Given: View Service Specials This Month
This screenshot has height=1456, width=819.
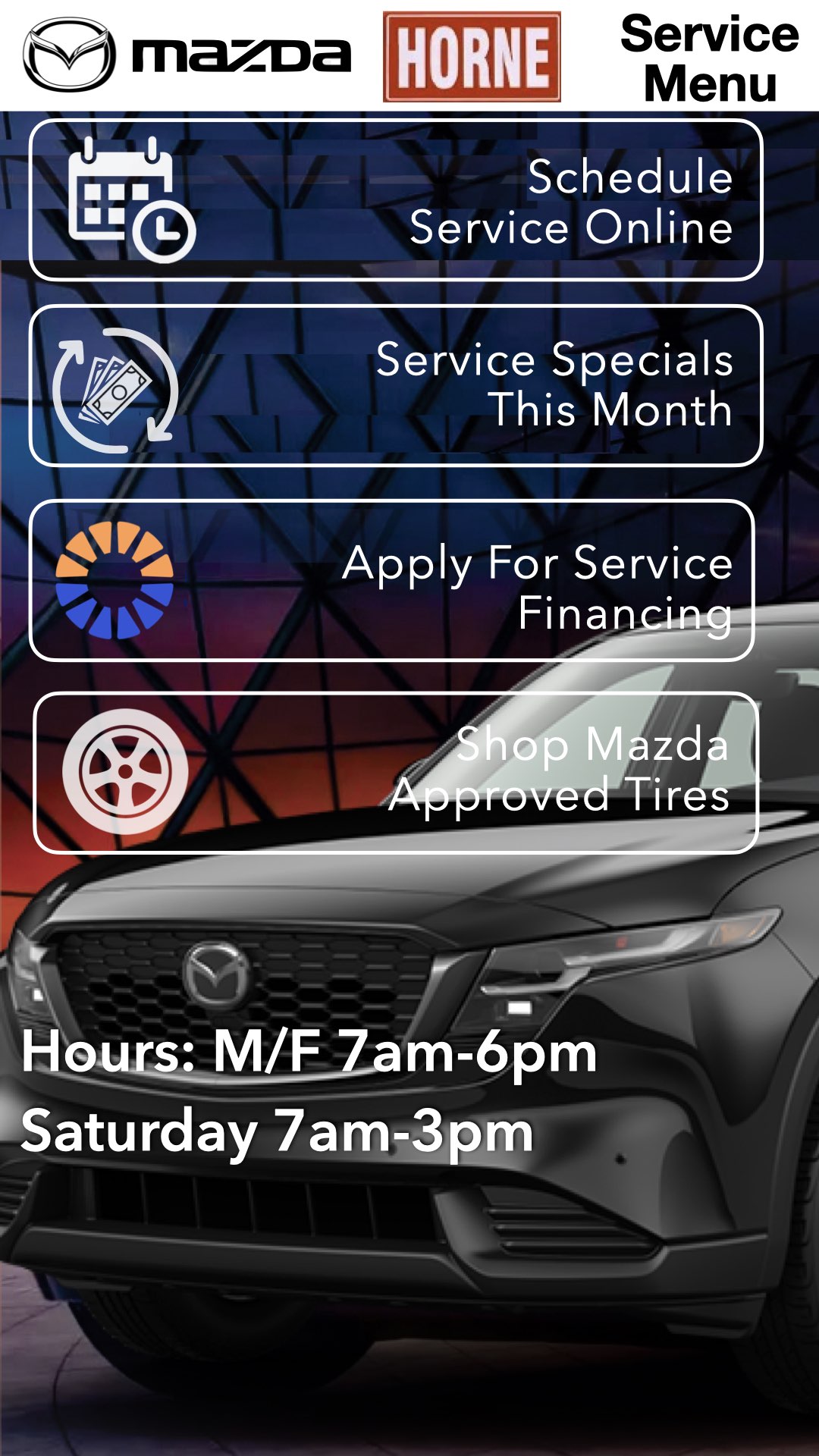Looking at the screenshot, I should (396, 385).
